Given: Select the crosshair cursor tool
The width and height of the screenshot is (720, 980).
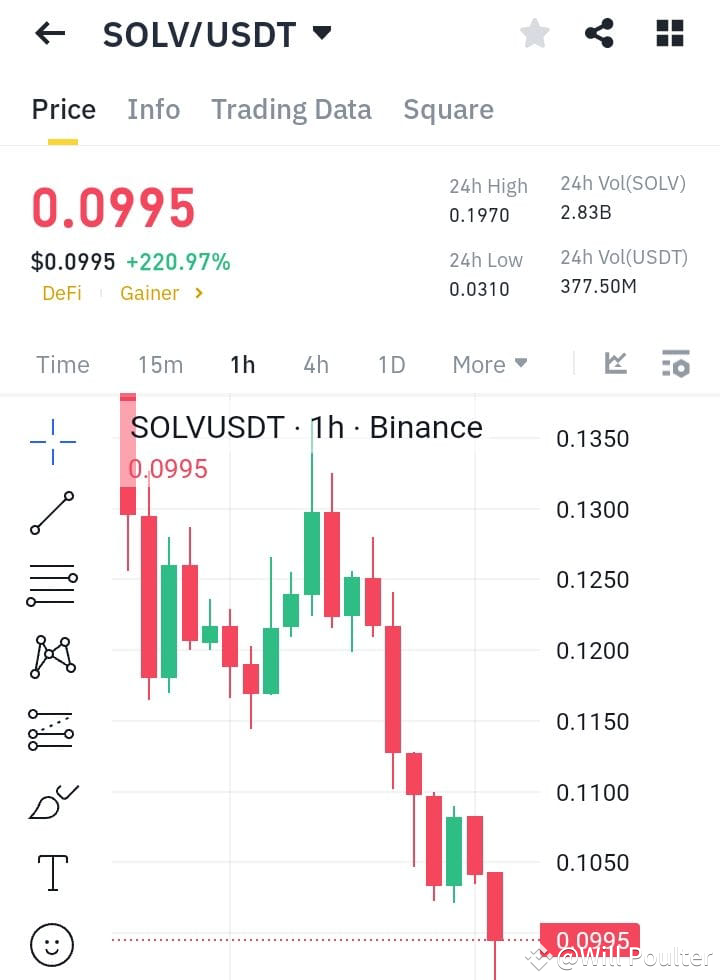Looking at the screenshot, I should pos(52,440).
